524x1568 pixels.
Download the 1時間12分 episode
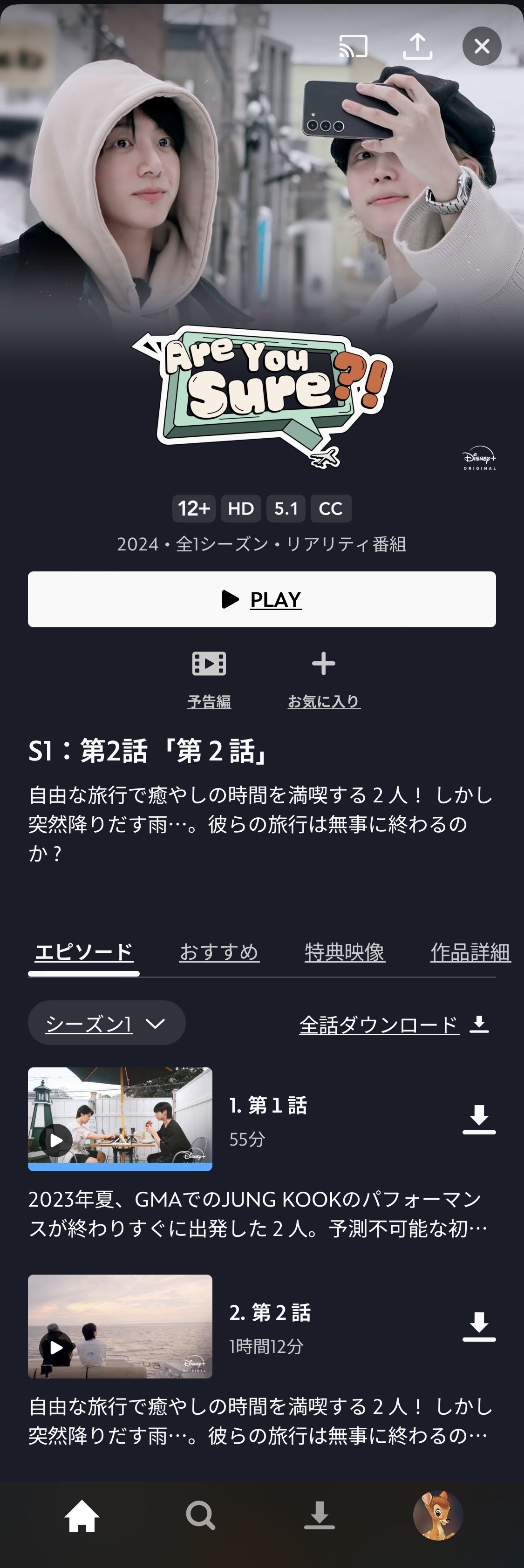(479, 1326)
